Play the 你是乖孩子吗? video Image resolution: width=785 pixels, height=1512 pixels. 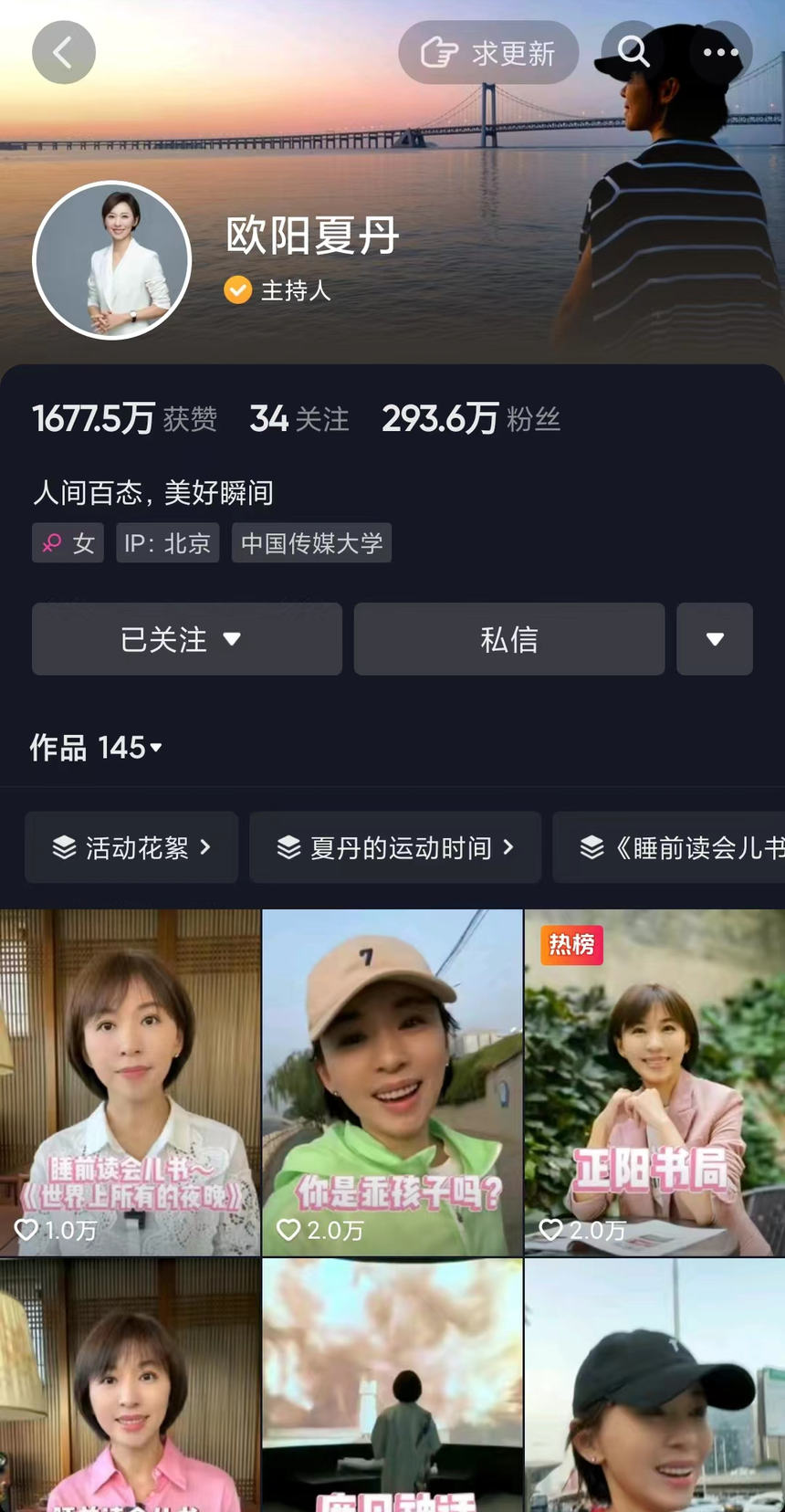click(392, 1082)
